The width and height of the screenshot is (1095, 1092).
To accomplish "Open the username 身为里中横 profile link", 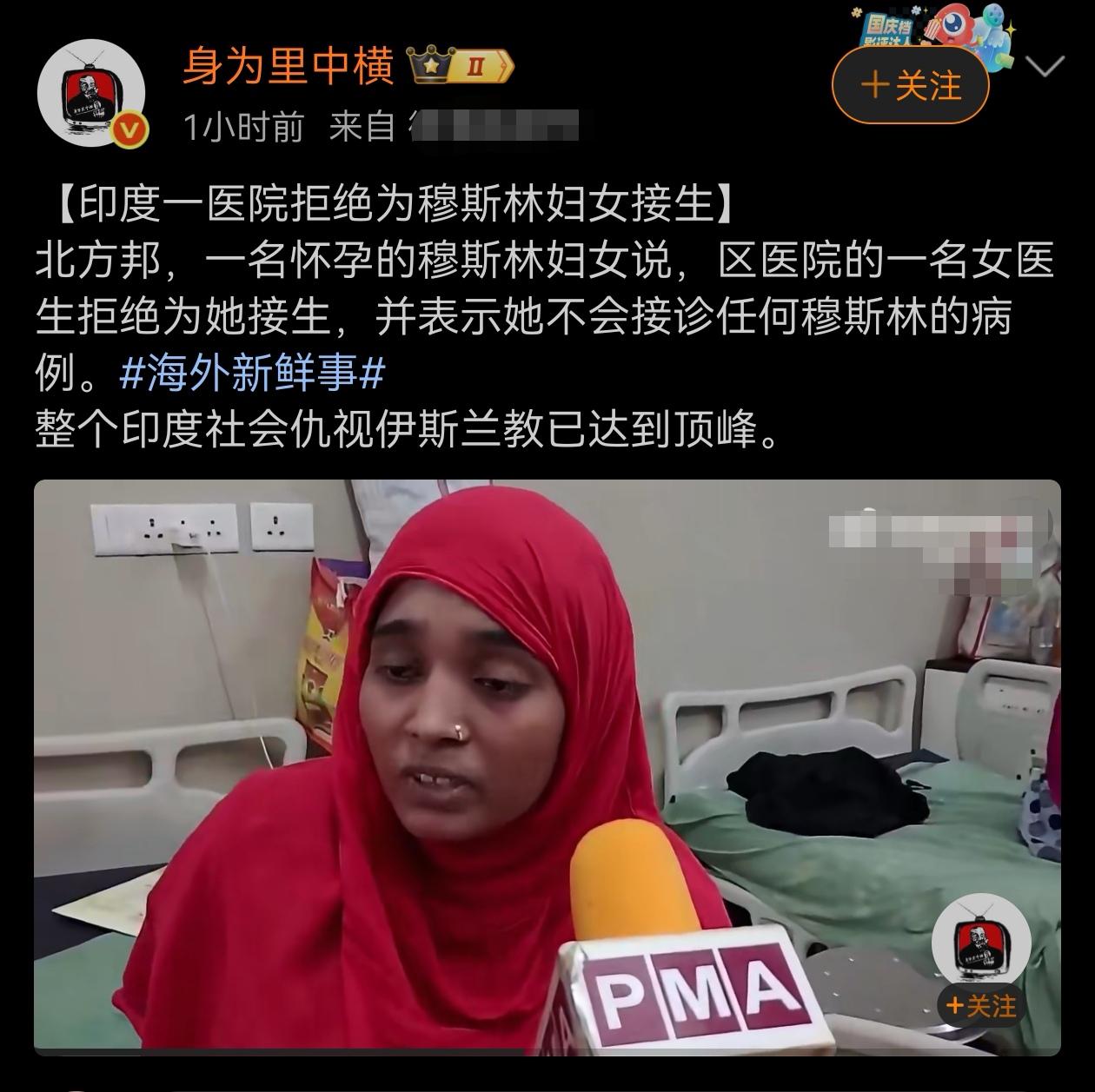I will [x=288, y=68].
